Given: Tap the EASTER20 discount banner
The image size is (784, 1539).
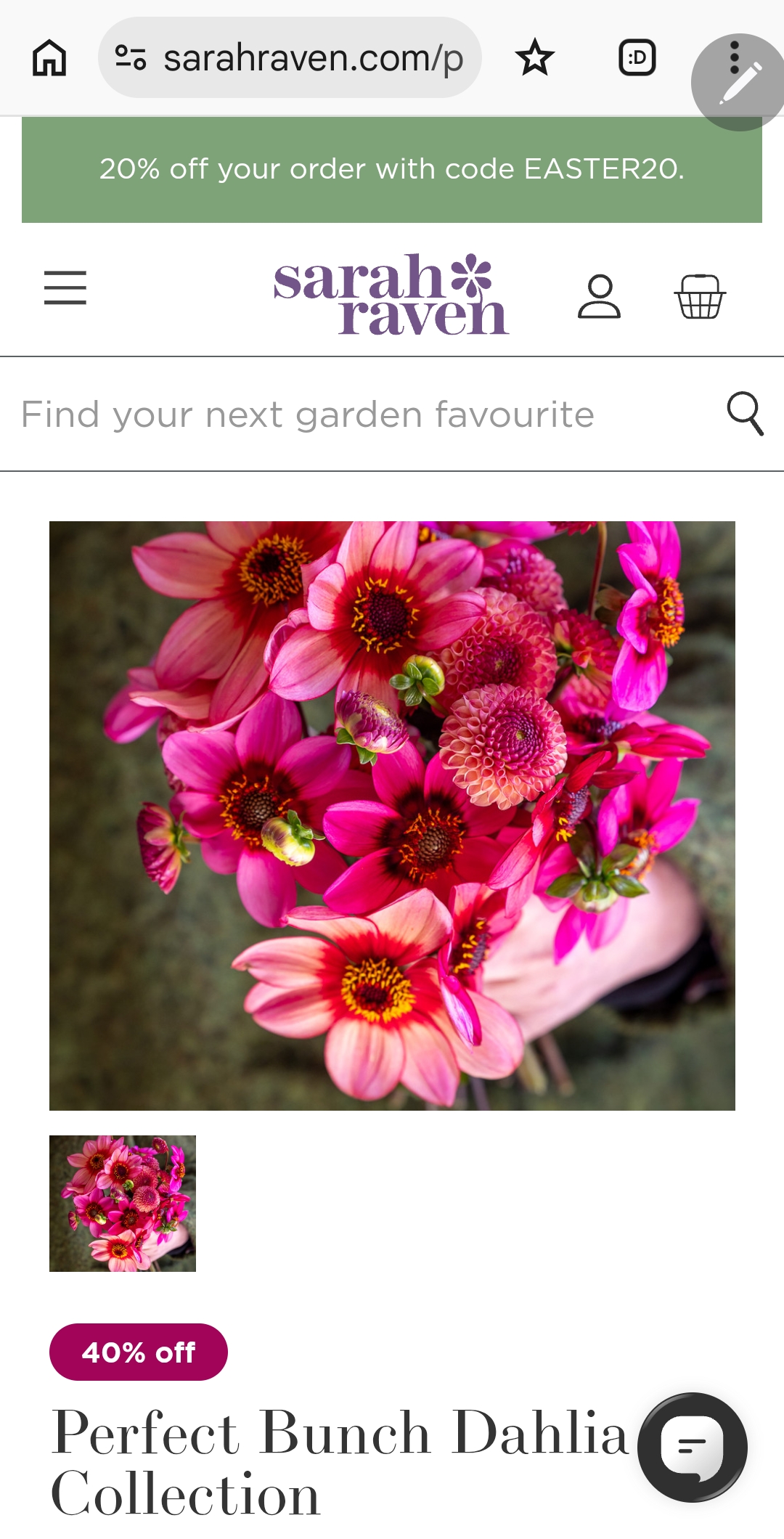Looking at the screenshot, I should (392, 169).
